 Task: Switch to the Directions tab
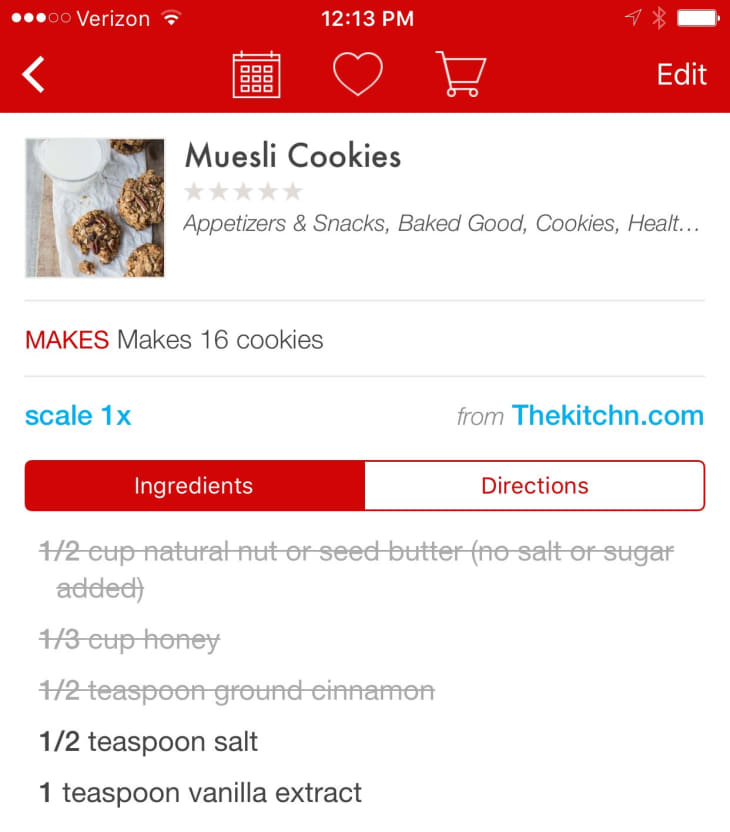534,486
